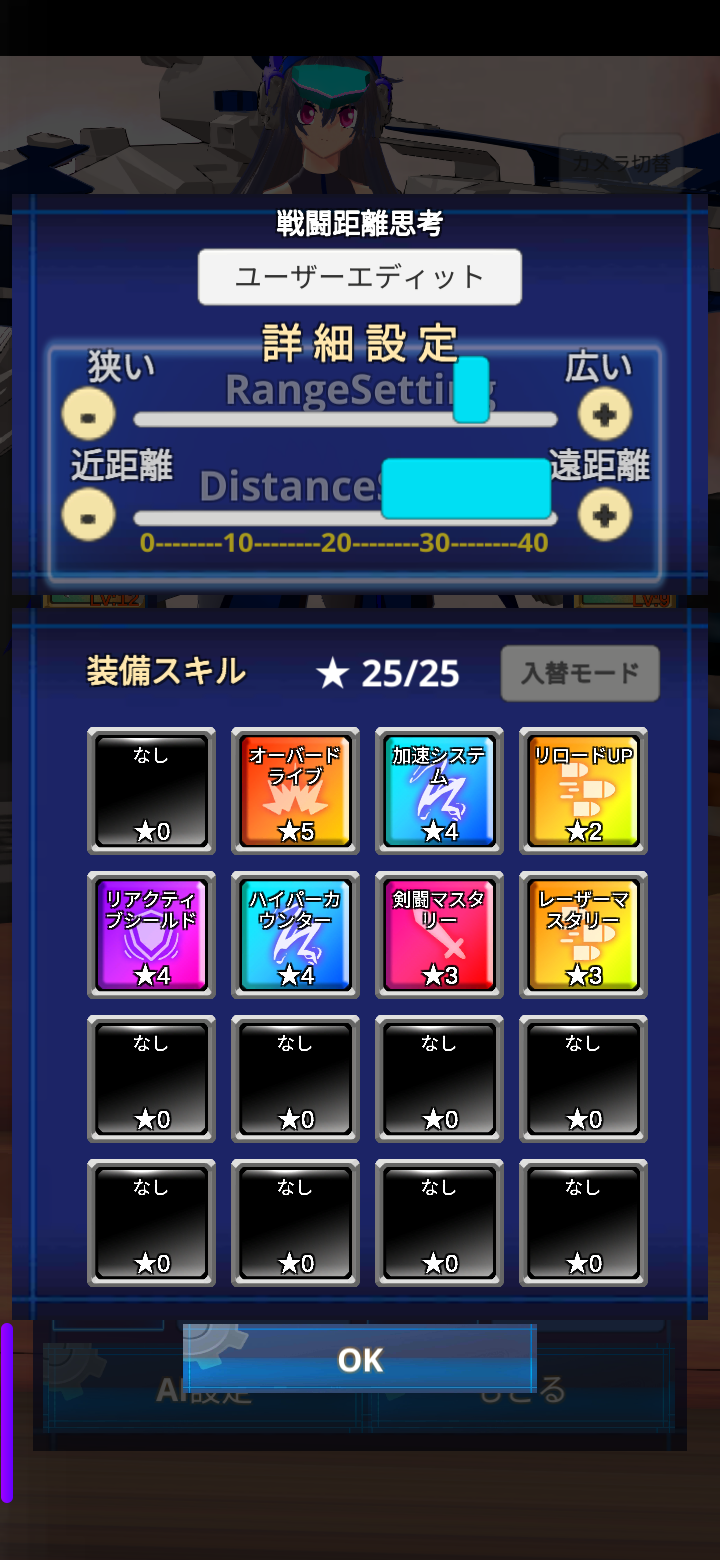This screenshot has width=720, height=1560.
Task: Select the 加速システム skill tile
Action: [x=439, y=791]
